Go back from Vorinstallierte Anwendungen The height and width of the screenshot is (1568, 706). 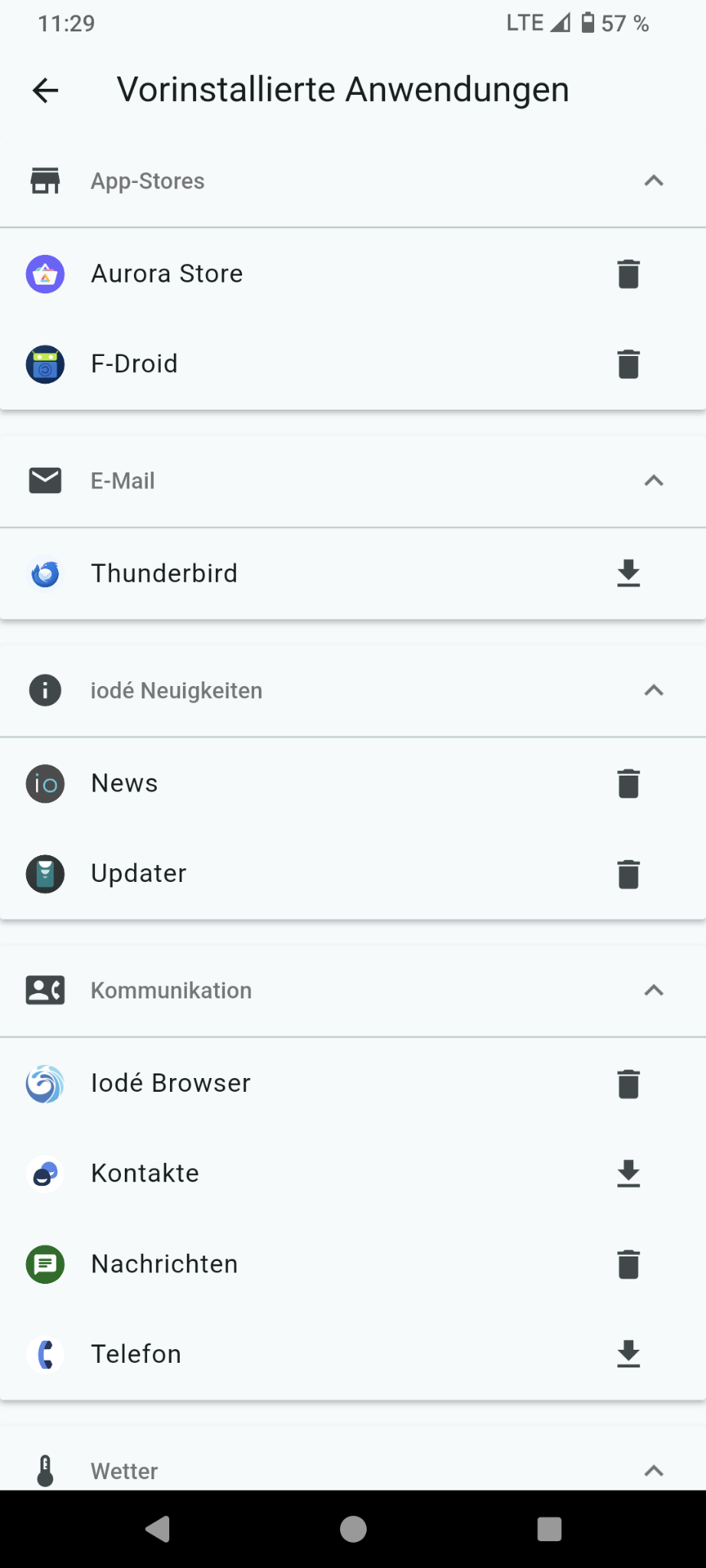point(46,90)
